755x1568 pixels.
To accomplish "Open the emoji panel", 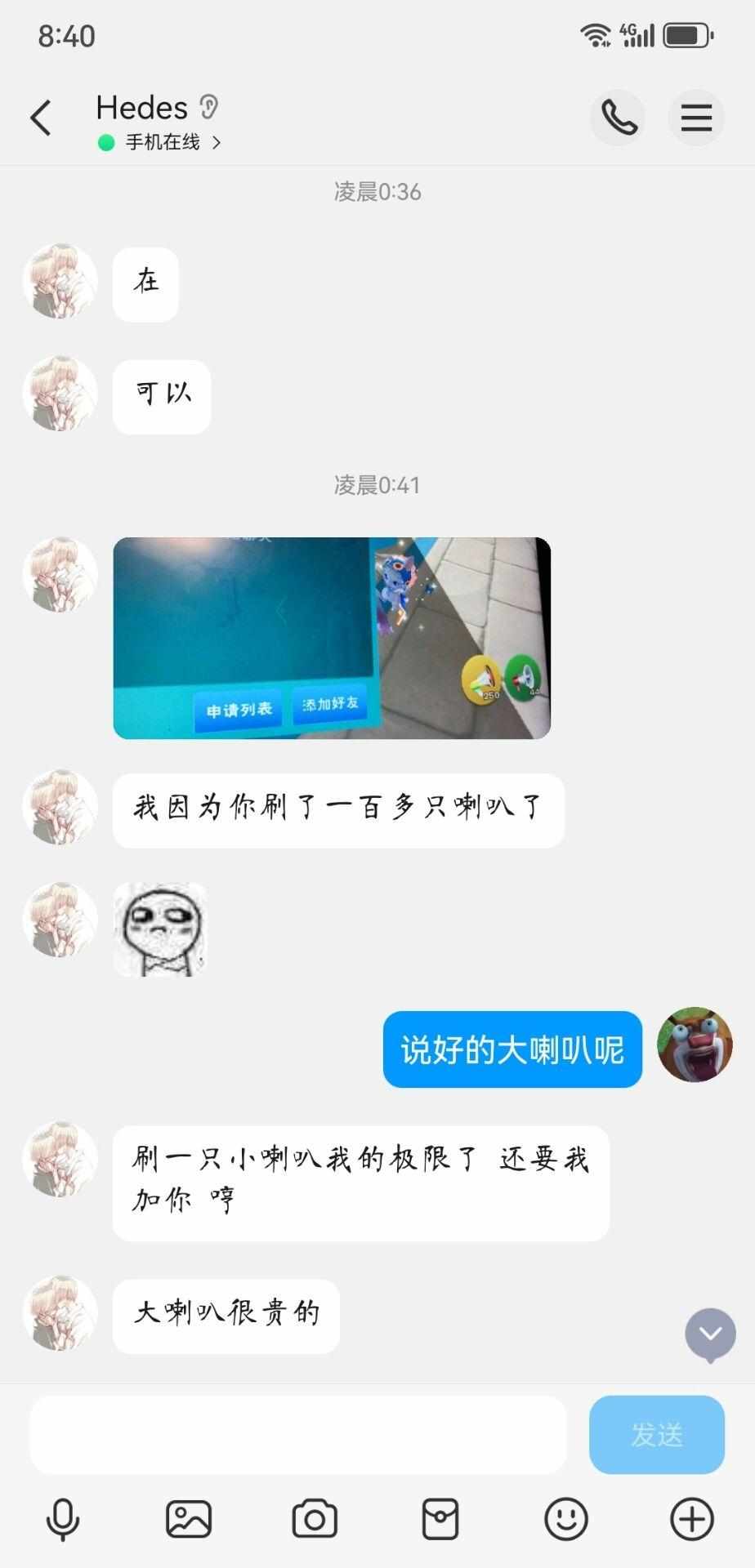I will coord(565,1520).
